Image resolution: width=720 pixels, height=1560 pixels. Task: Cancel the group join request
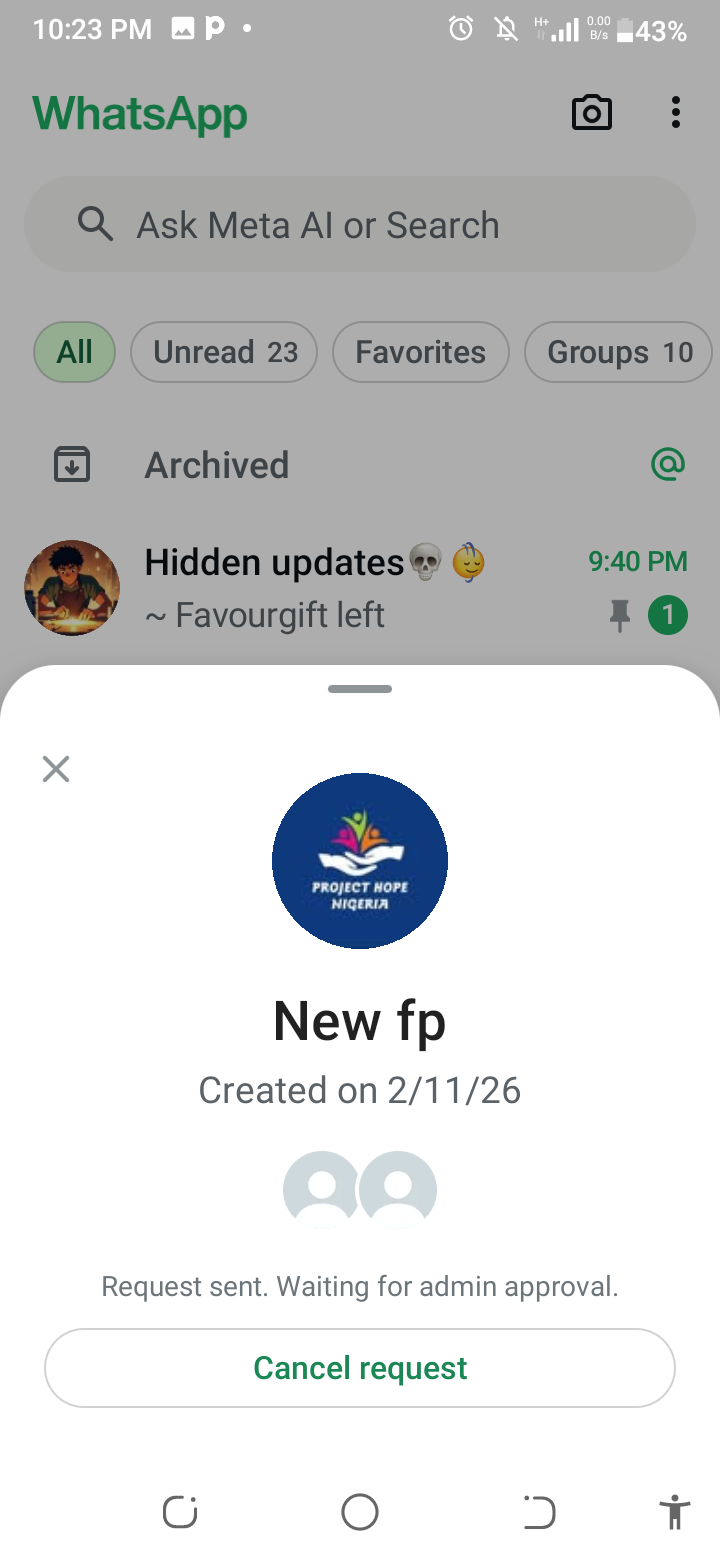(x=360, y=1367)
